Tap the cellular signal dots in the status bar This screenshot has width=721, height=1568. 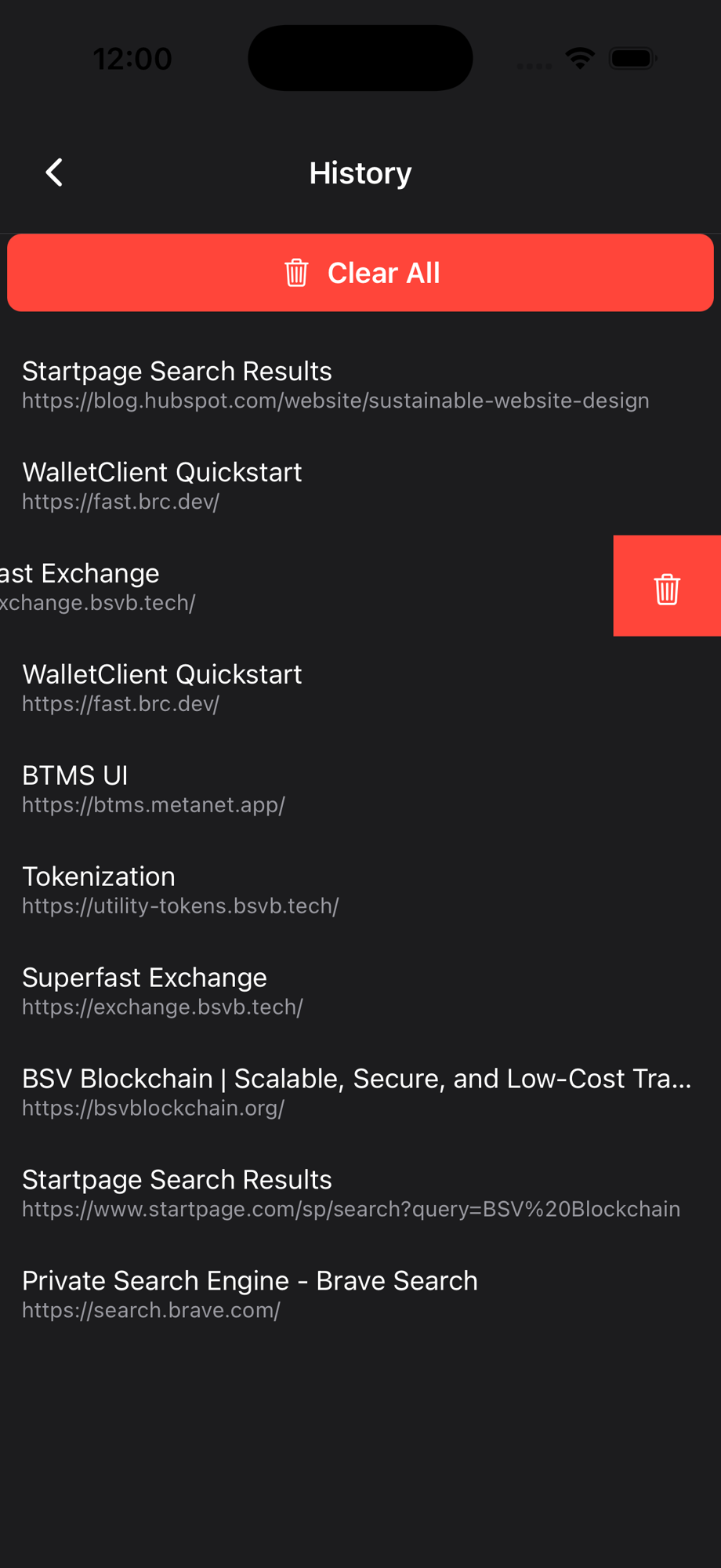(x=534, y=66)
